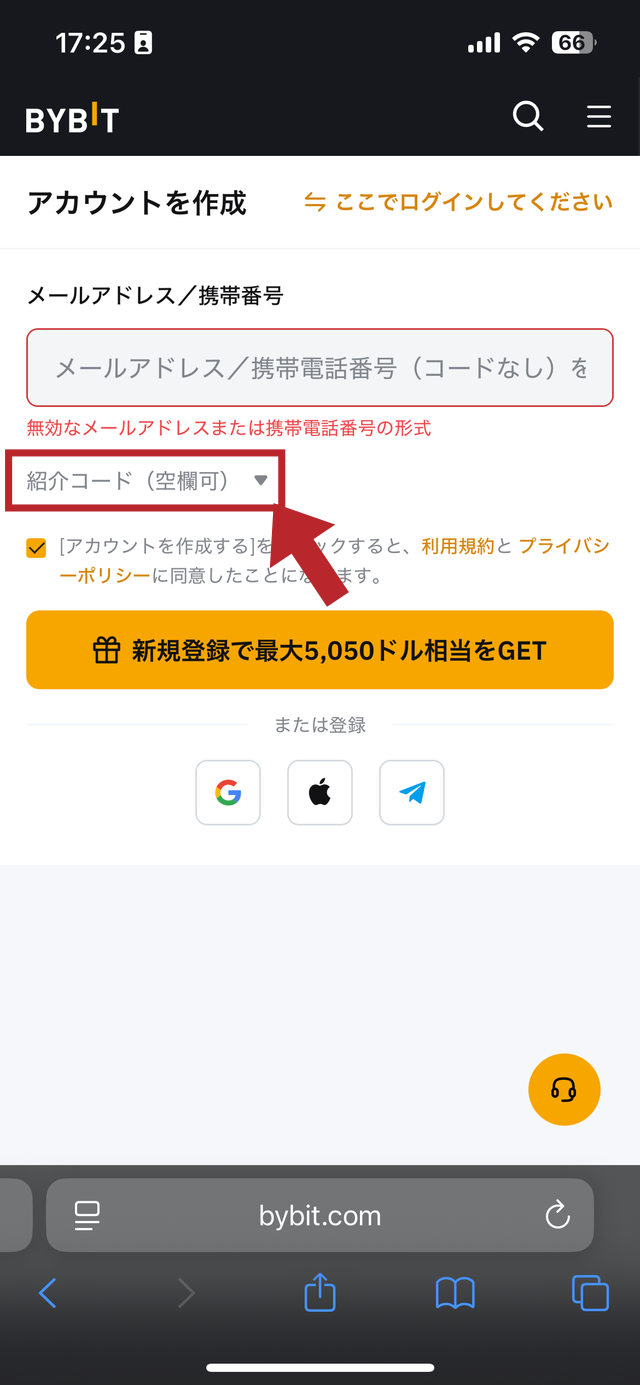This screenshot has width=640, height=1385.
Task: Open the Safari share sheet
Action: pyautogui.click(x=320, y=1292)
